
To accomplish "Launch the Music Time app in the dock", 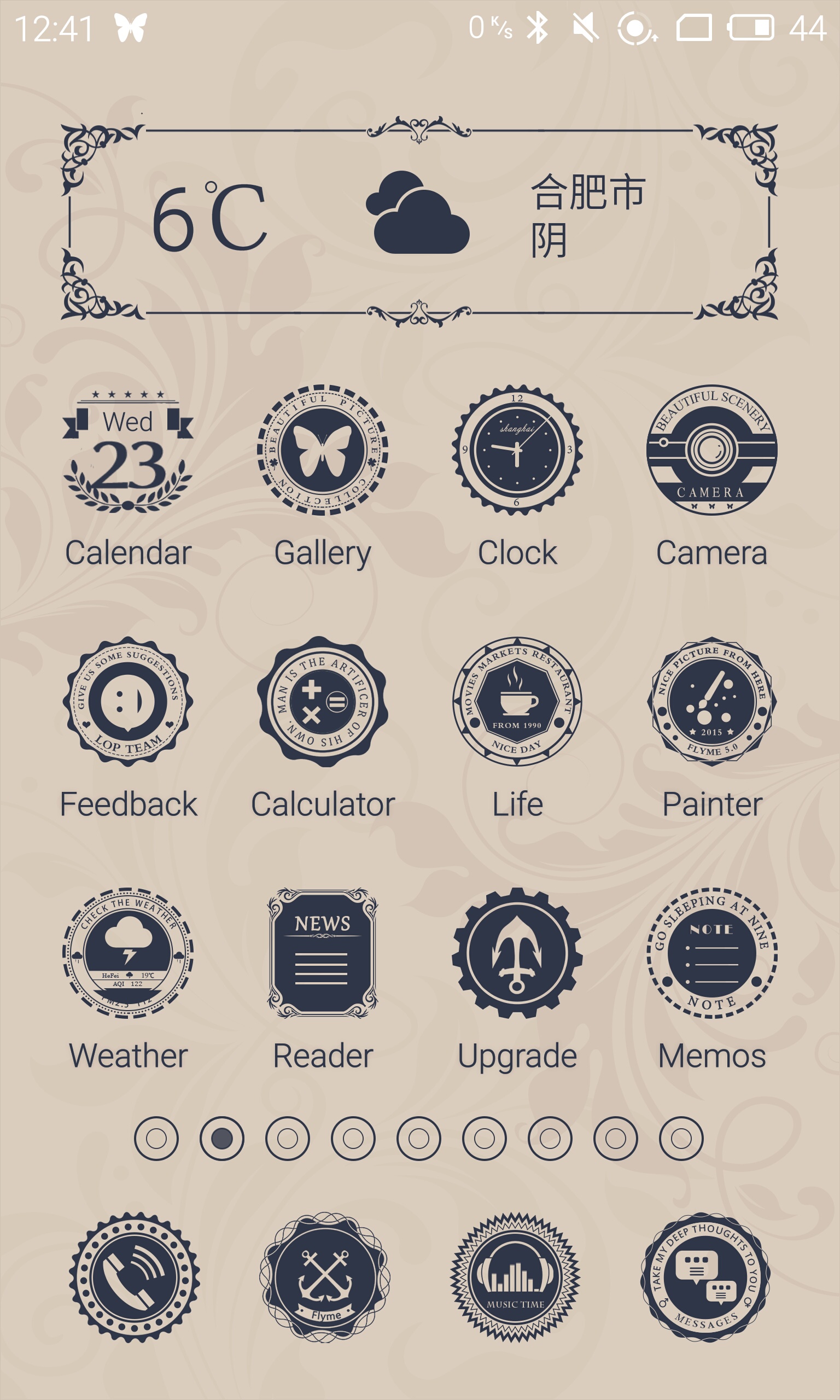I will [x=515, y=1277].
